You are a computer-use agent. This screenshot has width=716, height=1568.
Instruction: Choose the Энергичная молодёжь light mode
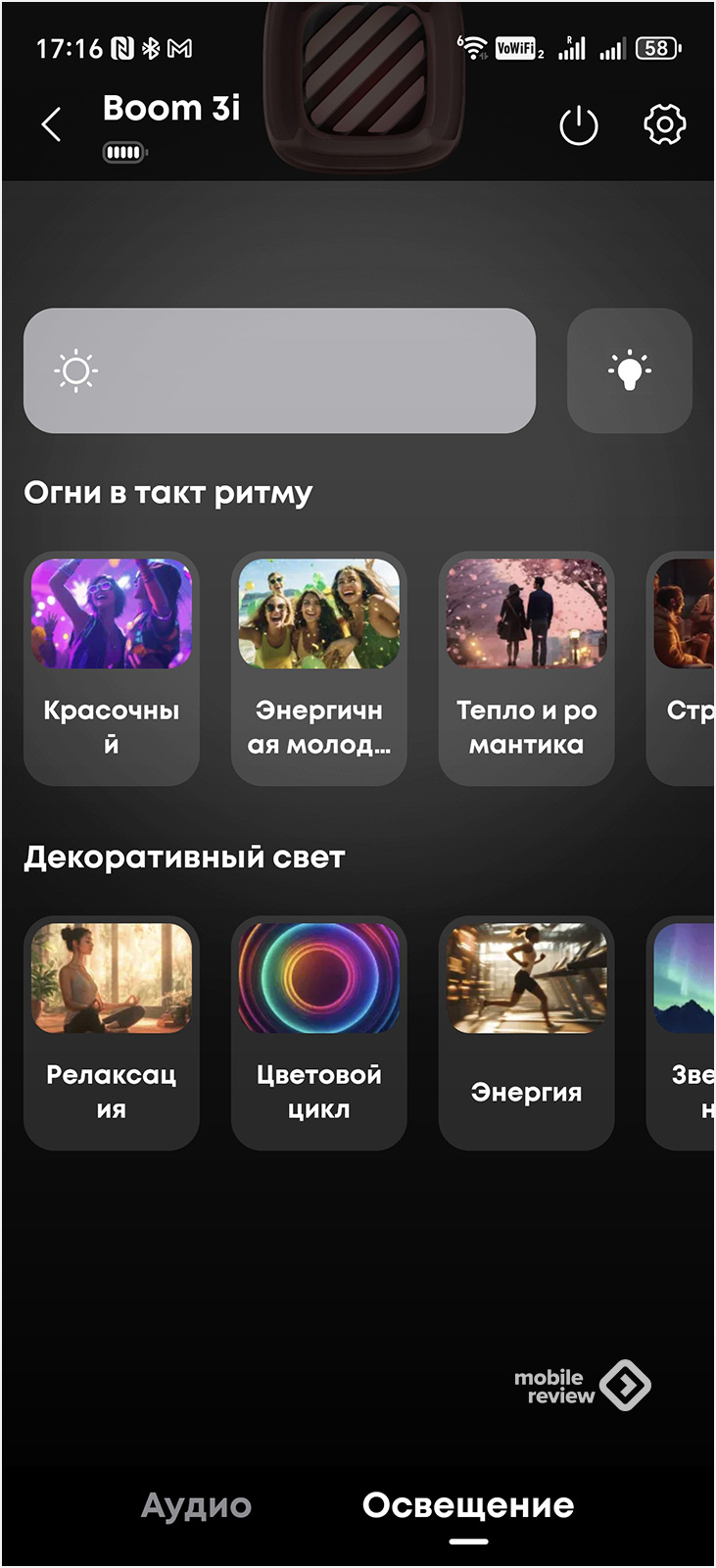pos(318,668)
